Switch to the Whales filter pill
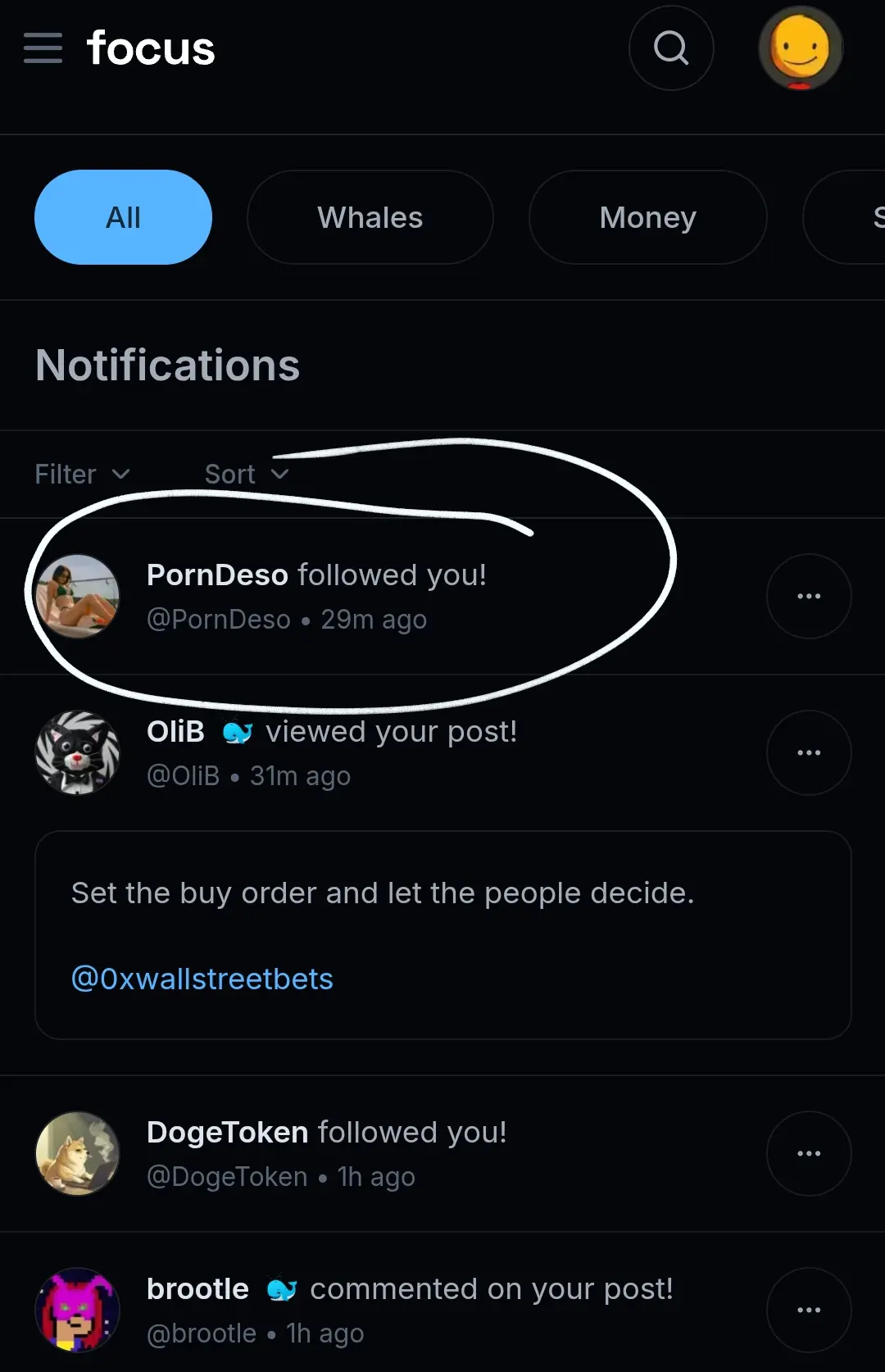 tap(370, 217)
